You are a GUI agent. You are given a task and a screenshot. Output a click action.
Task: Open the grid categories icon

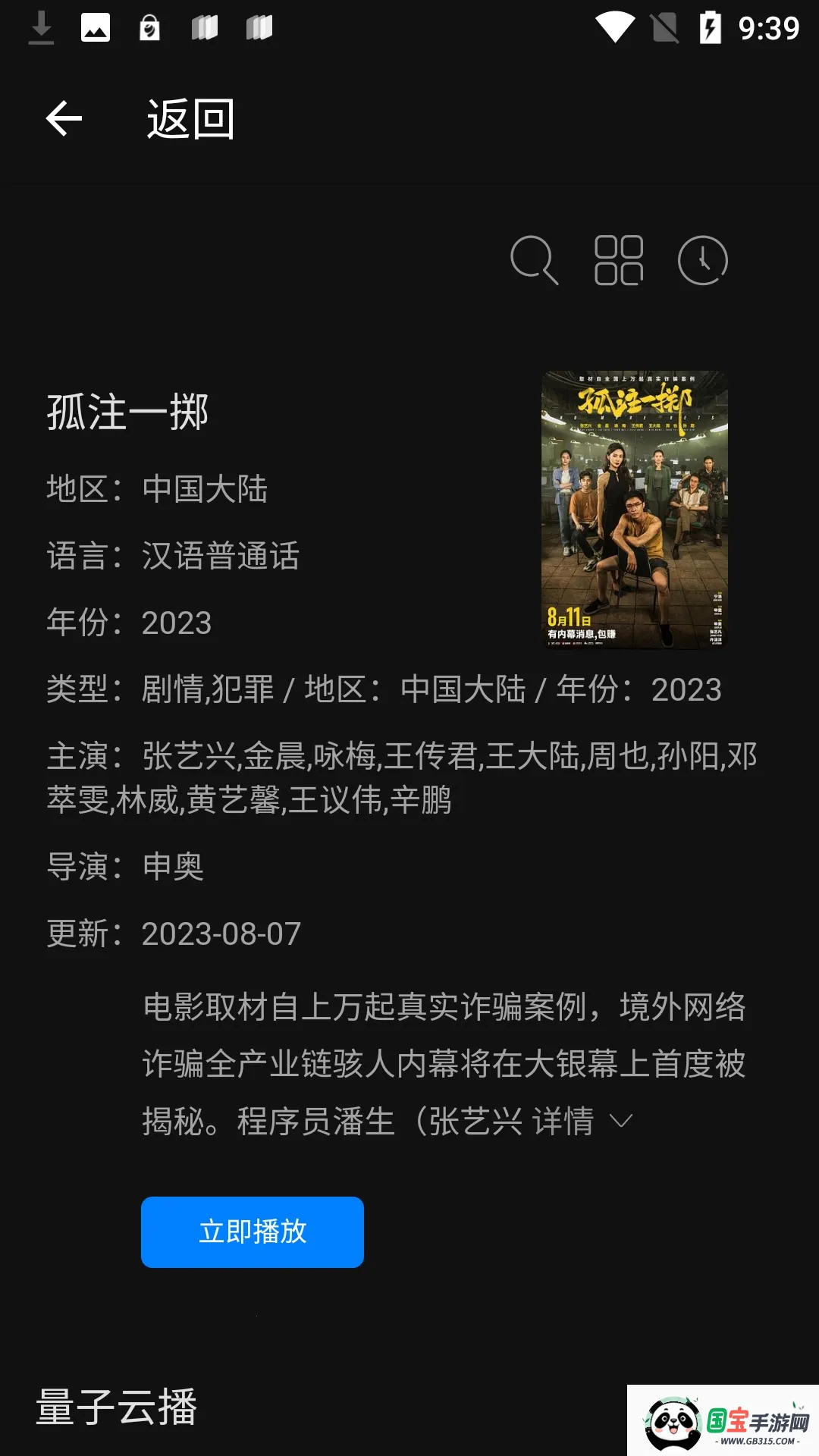(x=619, y=260)
